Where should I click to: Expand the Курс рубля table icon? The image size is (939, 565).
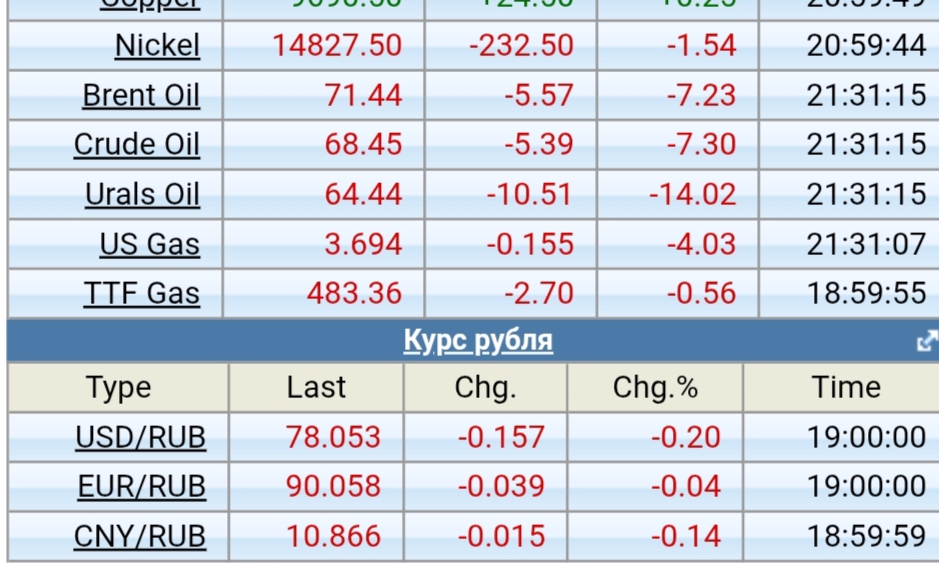926,342
